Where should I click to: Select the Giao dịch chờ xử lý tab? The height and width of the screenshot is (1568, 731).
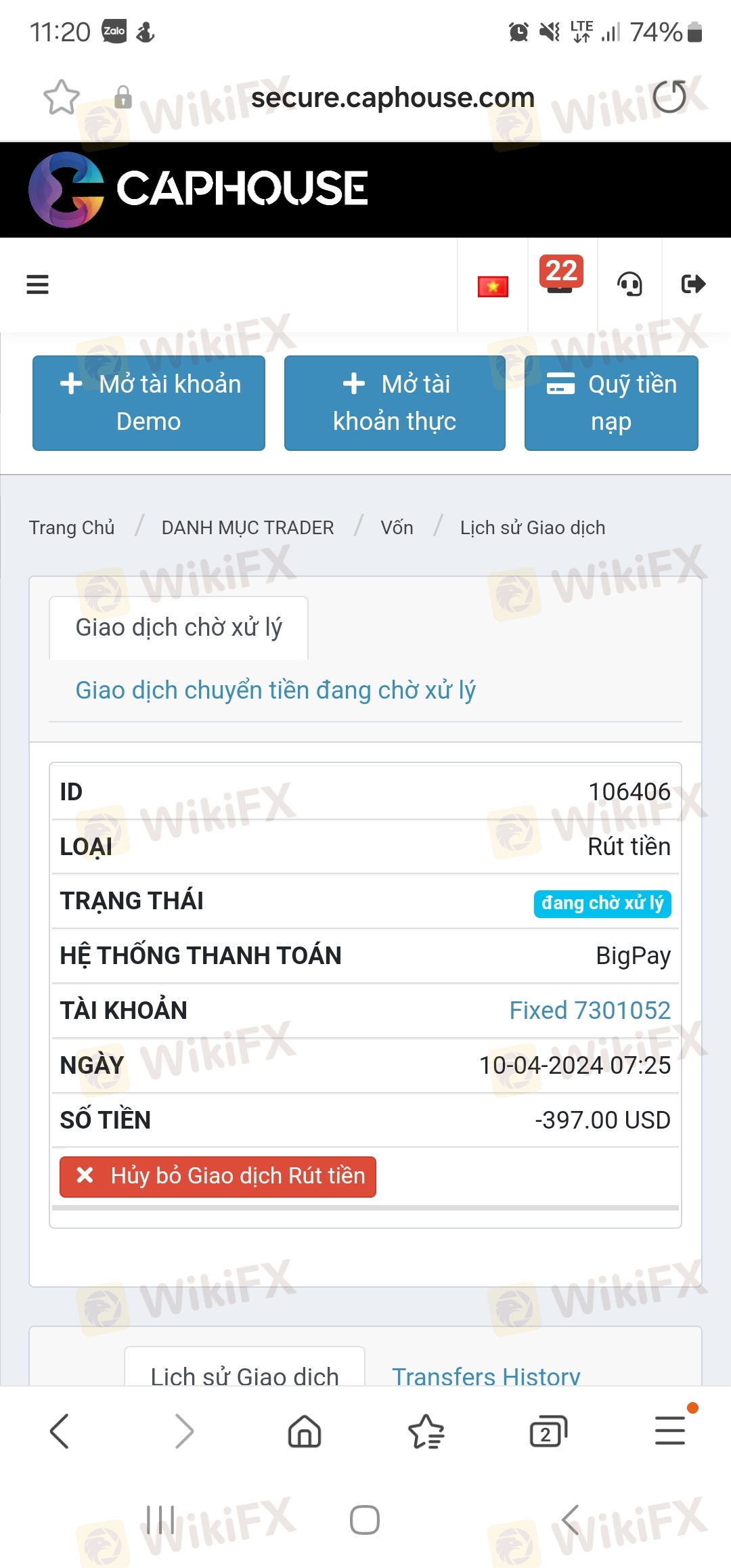coord(179,628)
